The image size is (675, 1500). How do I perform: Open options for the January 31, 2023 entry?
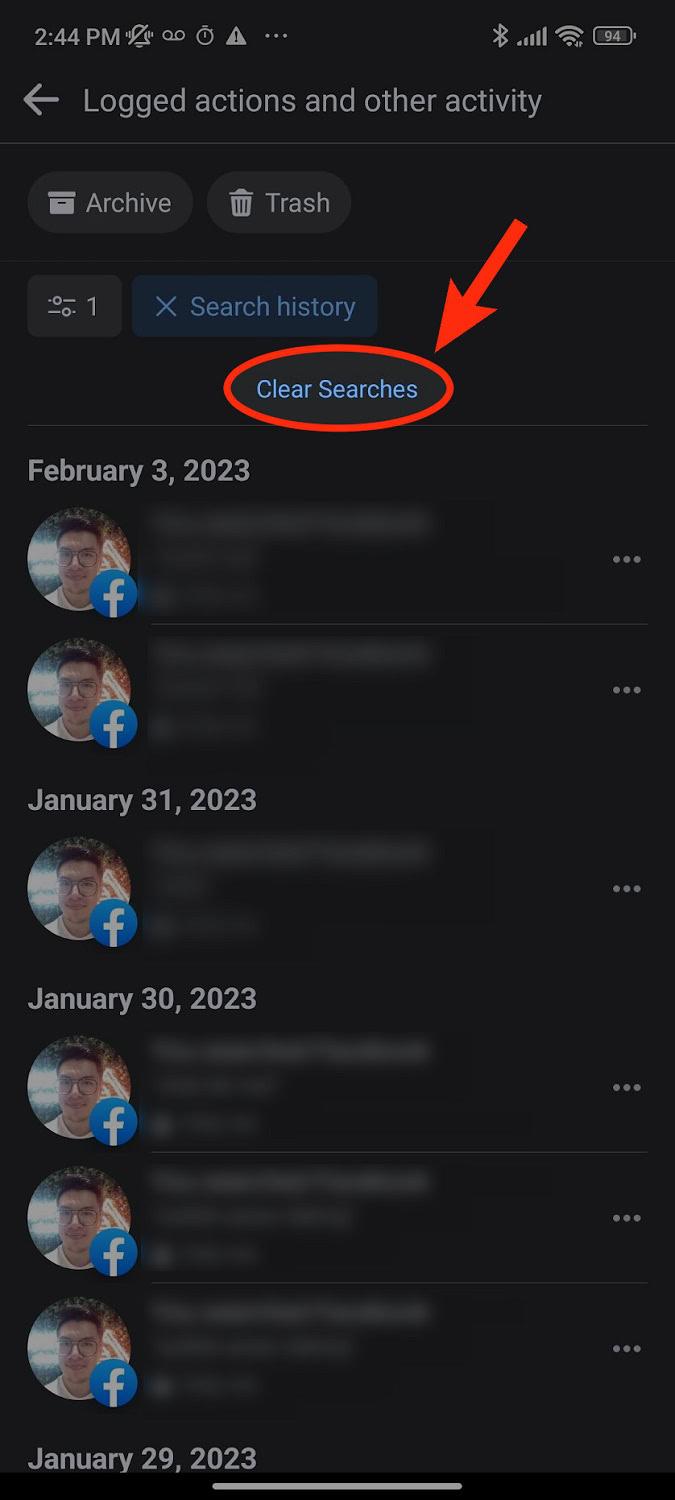[626, 889]
